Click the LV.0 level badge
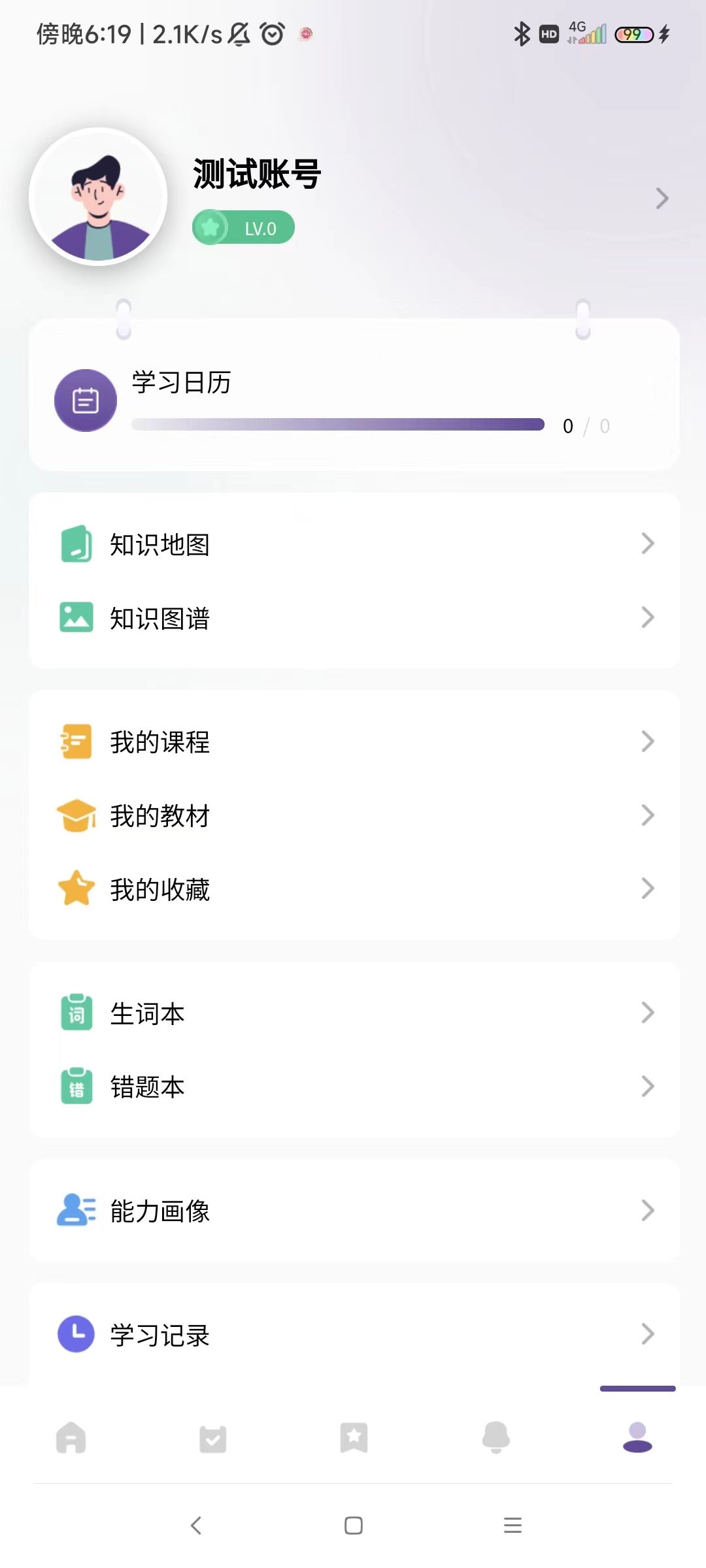706x1568 pixels. point(243,227)
